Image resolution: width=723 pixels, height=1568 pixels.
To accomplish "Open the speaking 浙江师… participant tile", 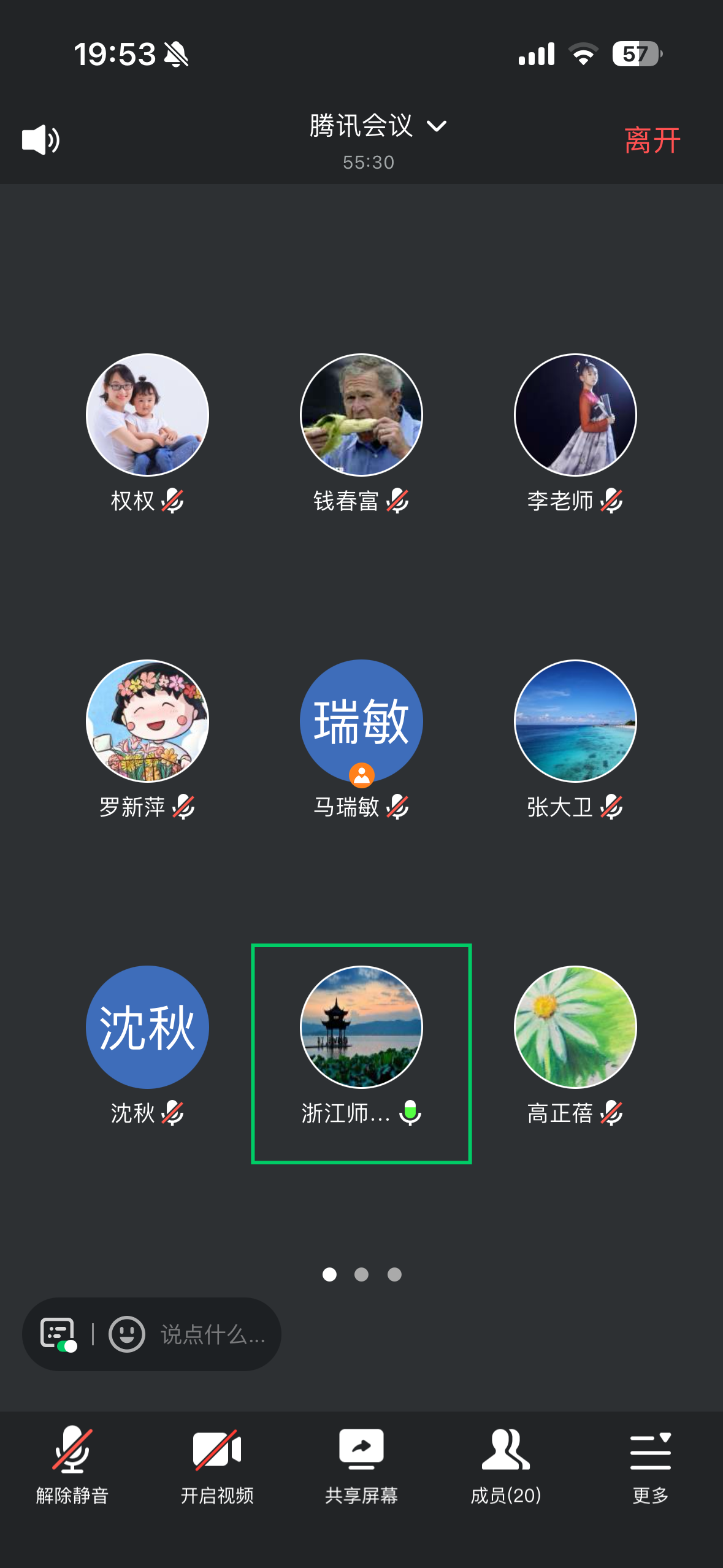I will coord(361,1027).
